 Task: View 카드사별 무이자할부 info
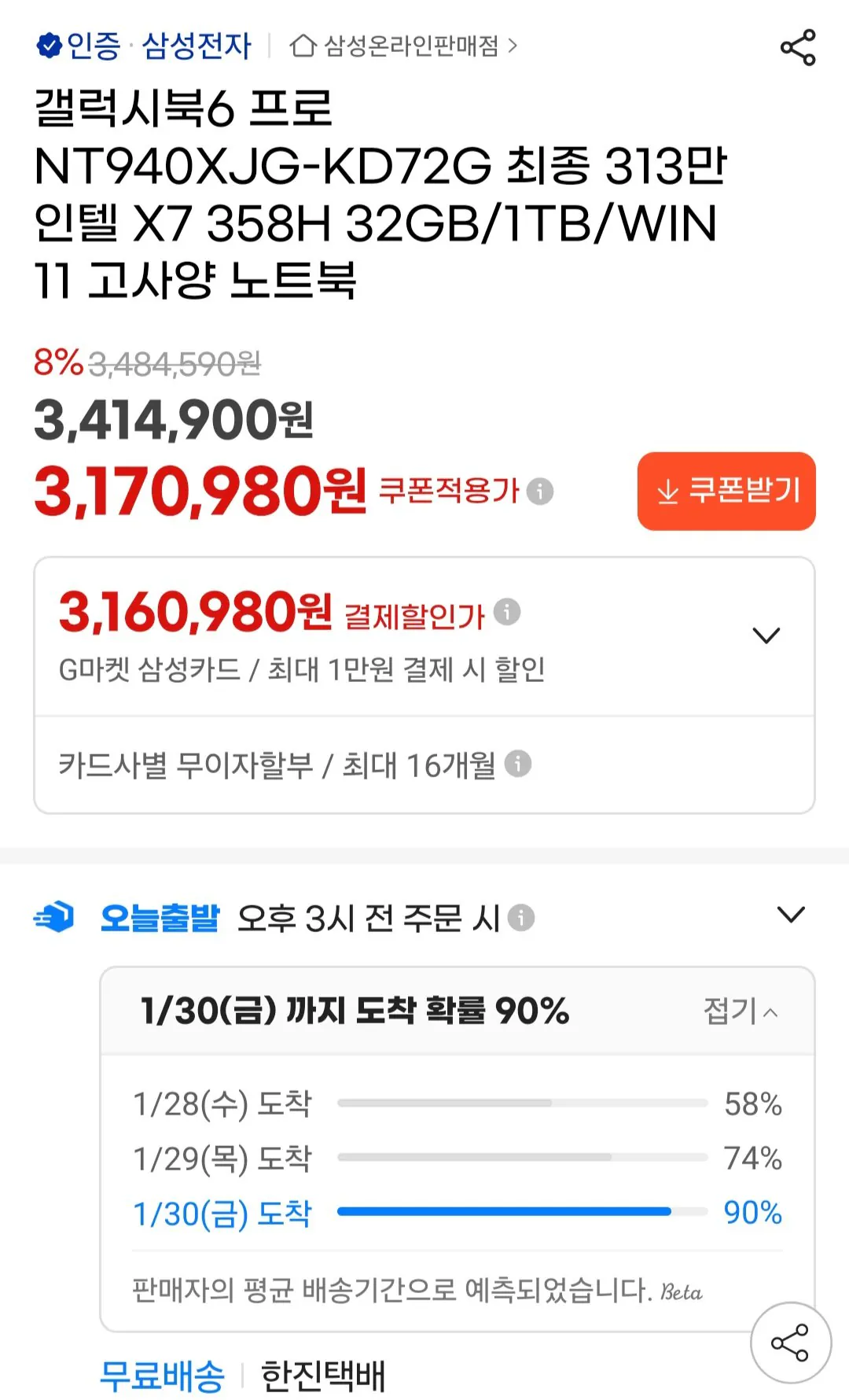[x=518, y=764]
